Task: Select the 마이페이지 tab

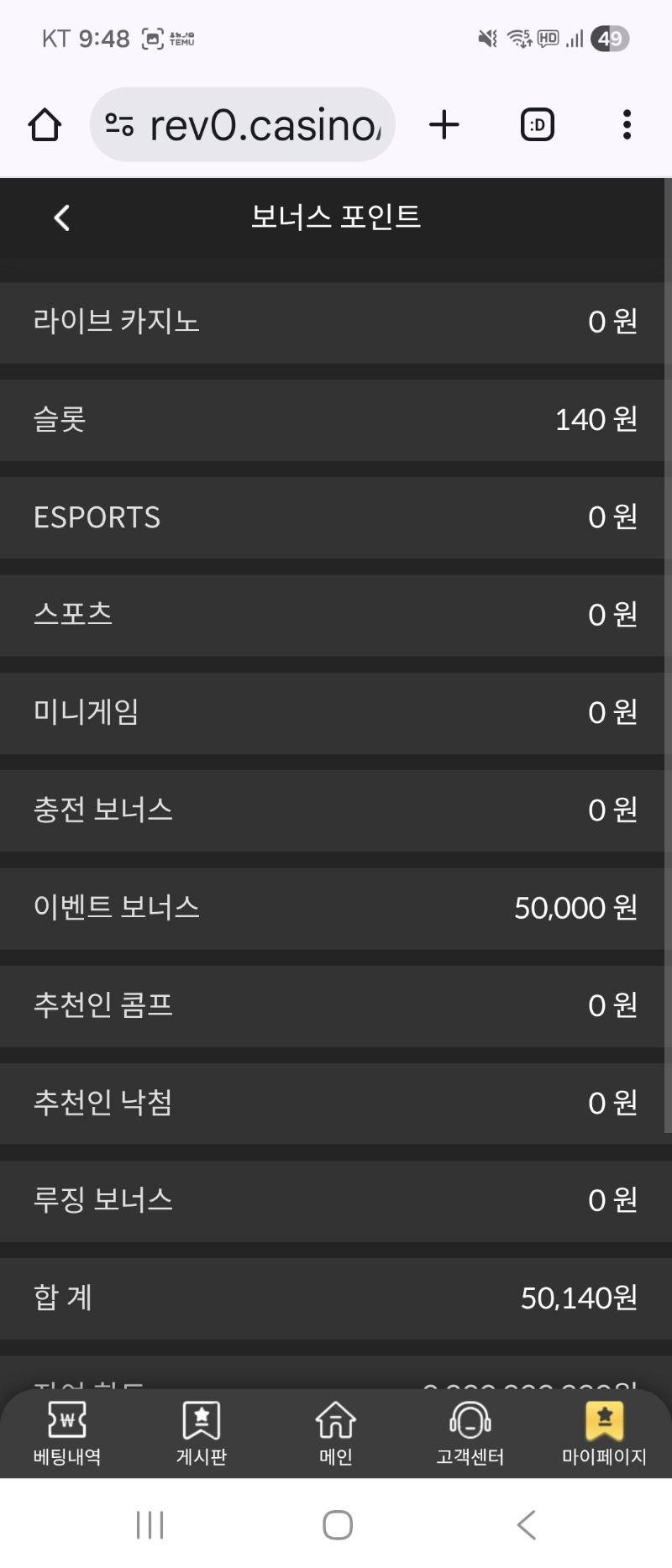Action: click(604, 1434)
